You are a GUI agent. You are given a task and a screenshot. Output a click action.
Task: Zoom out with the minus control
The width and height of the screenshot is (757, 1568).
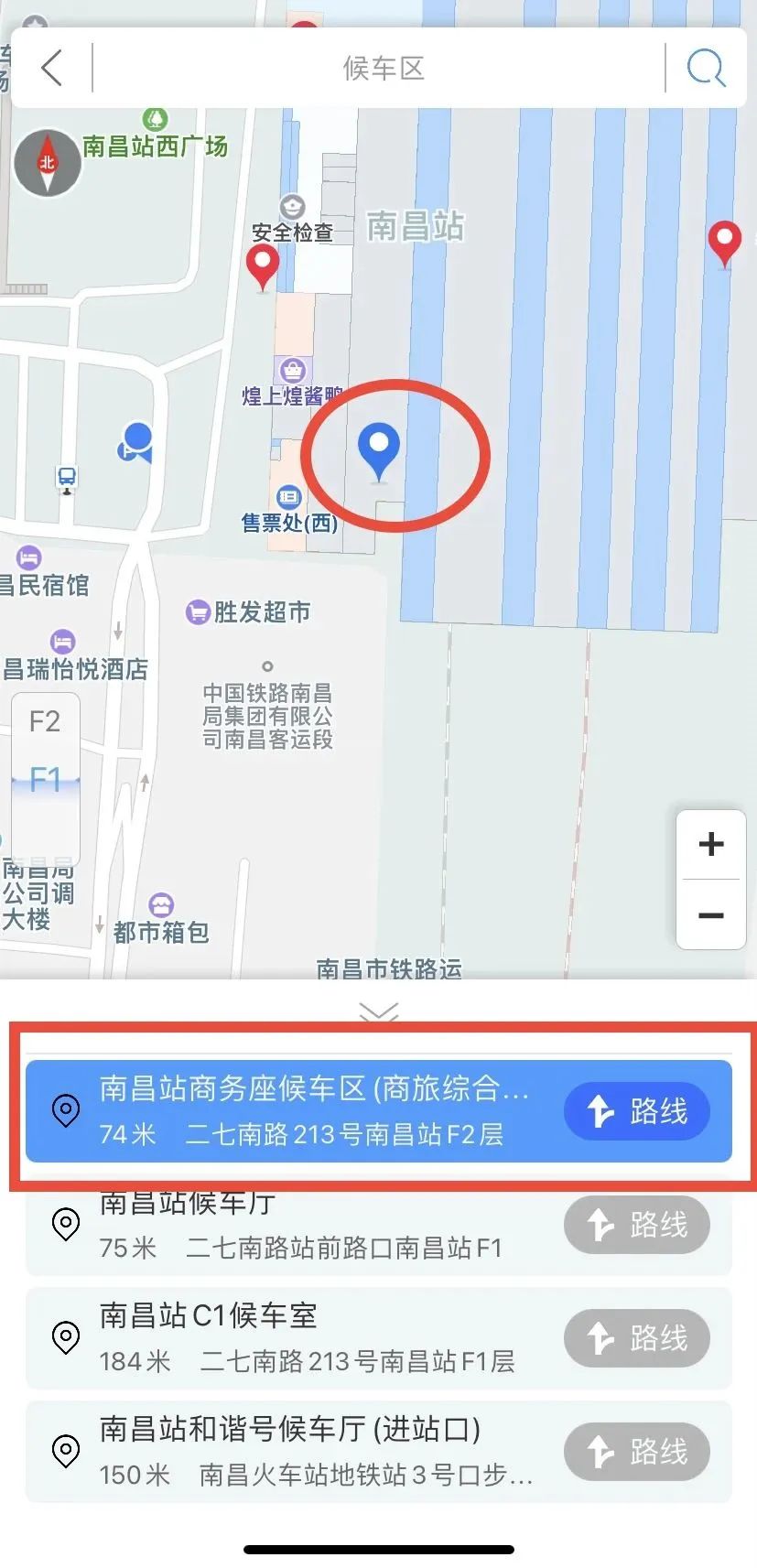[711, 916]
